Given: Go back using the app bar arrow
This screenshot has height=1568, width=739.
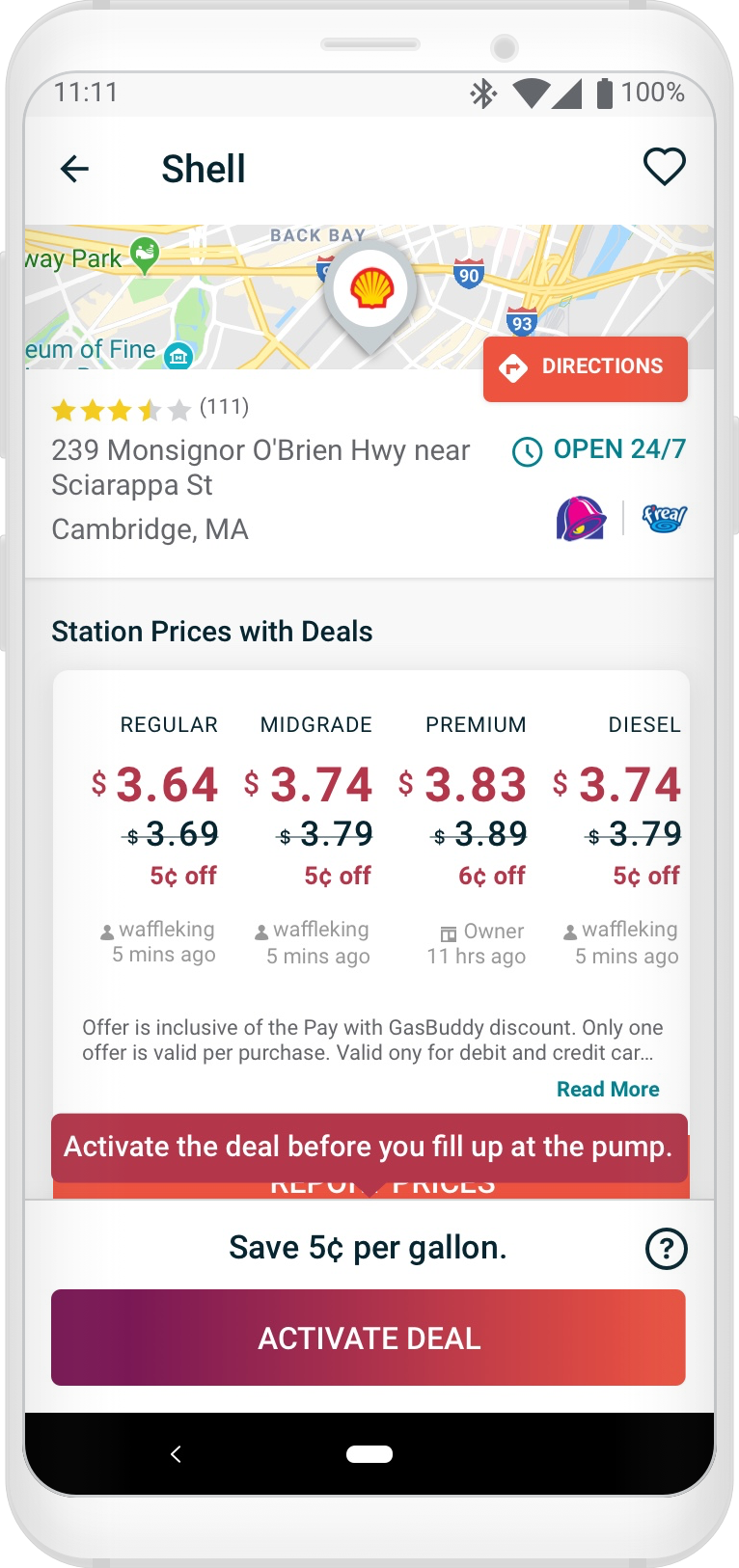Looking at the screenshot, I should (x=74, y=169).
